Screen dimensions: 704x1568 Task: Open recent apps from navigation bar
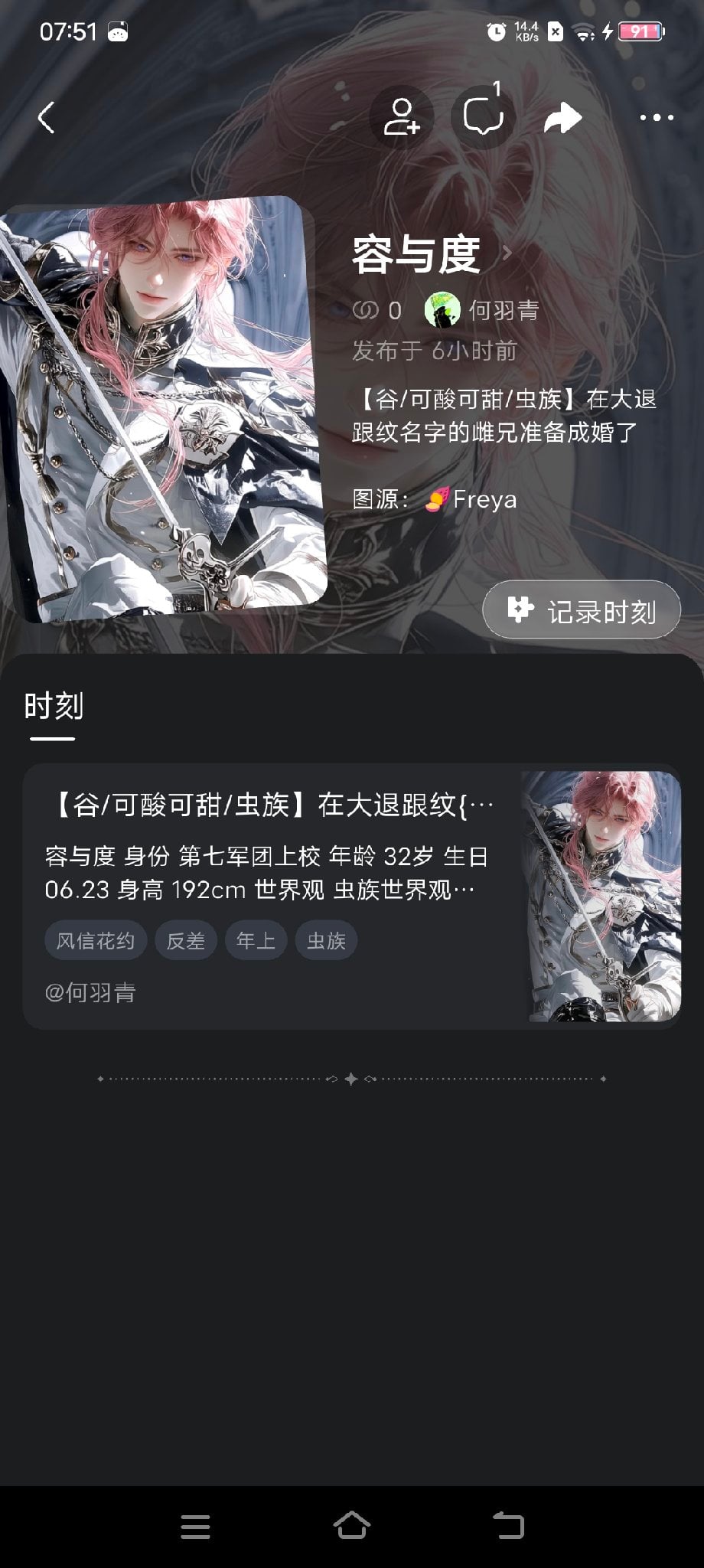195,1526
